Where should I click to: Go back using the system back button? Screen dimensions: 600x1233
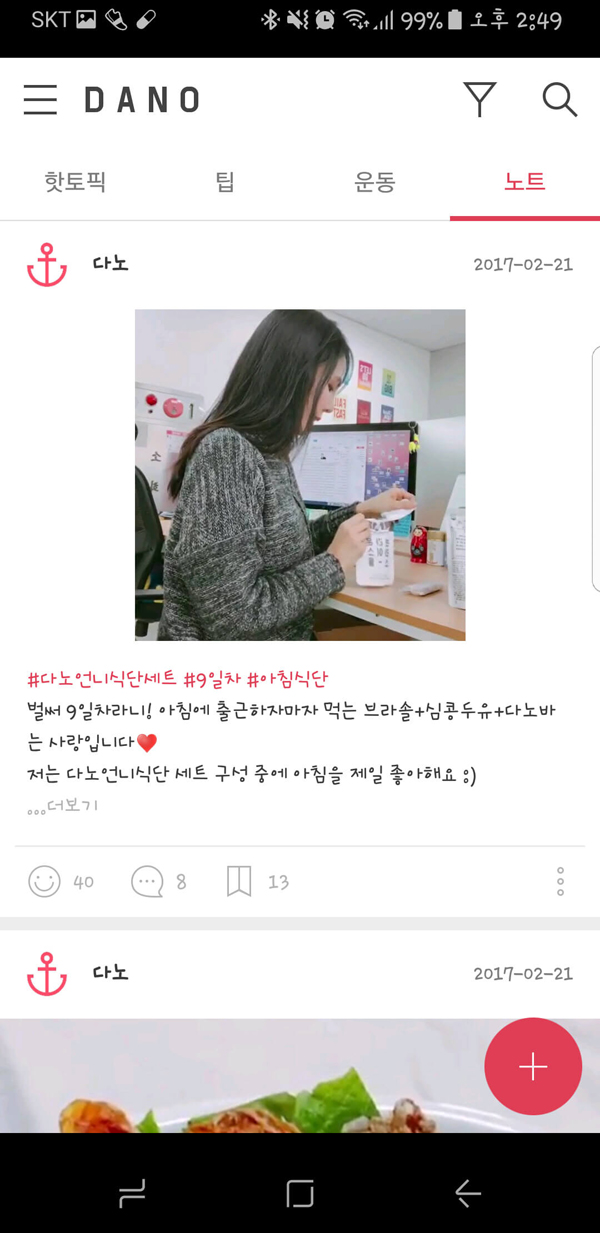[467, 1193]
